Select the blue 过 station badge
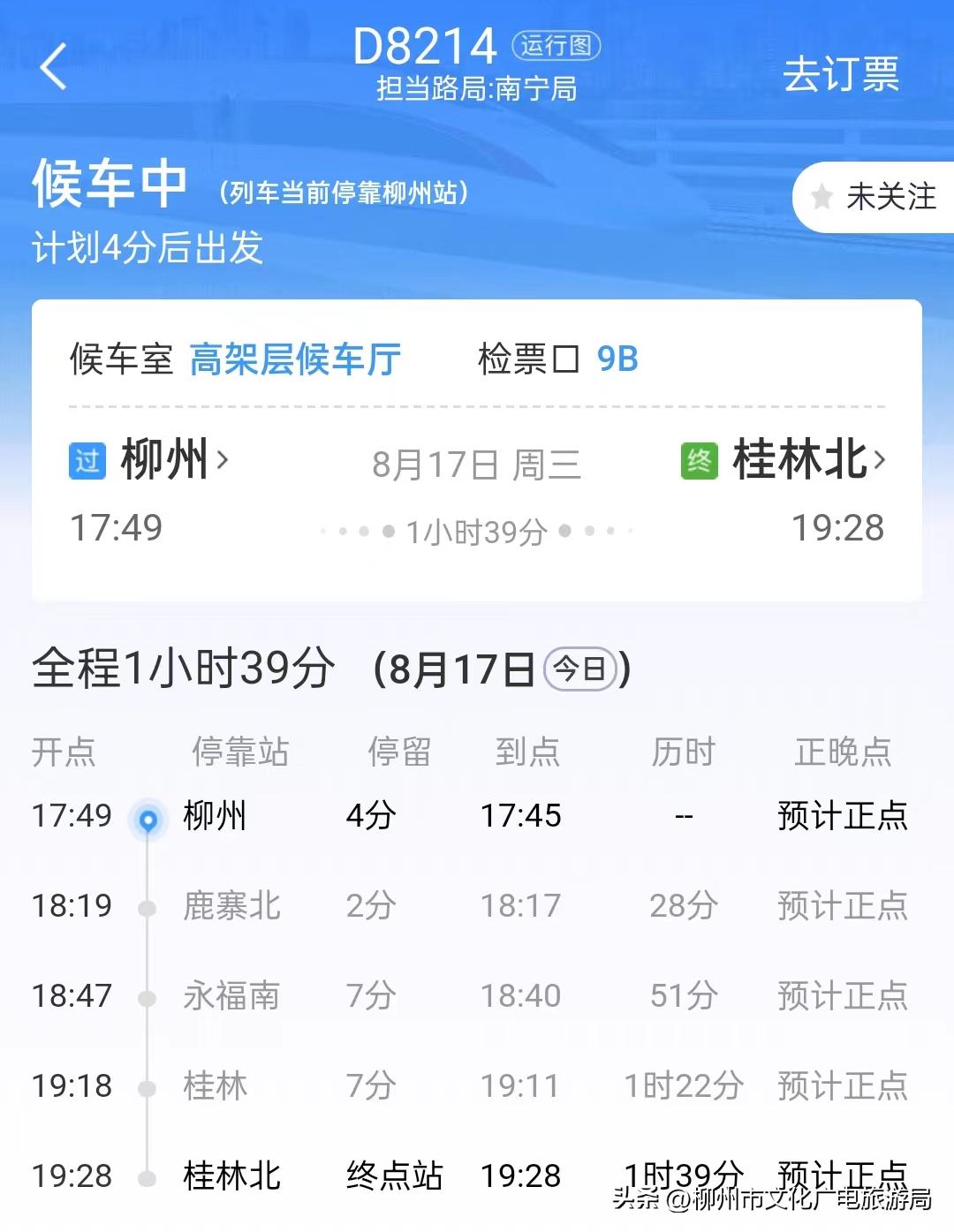954x1232 pixels. click(85, 460)
